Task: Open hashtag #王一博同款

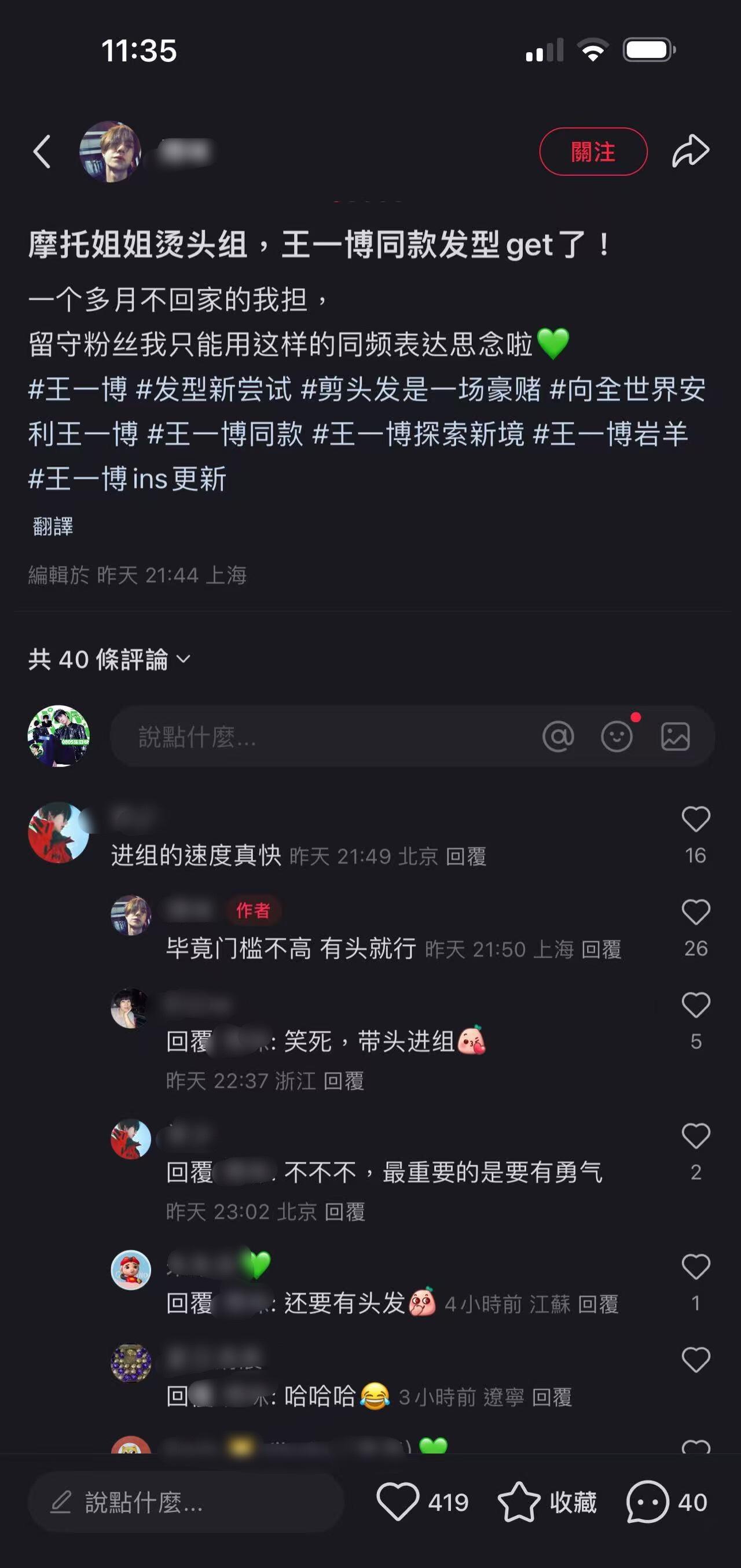Action: click(225, 434)
